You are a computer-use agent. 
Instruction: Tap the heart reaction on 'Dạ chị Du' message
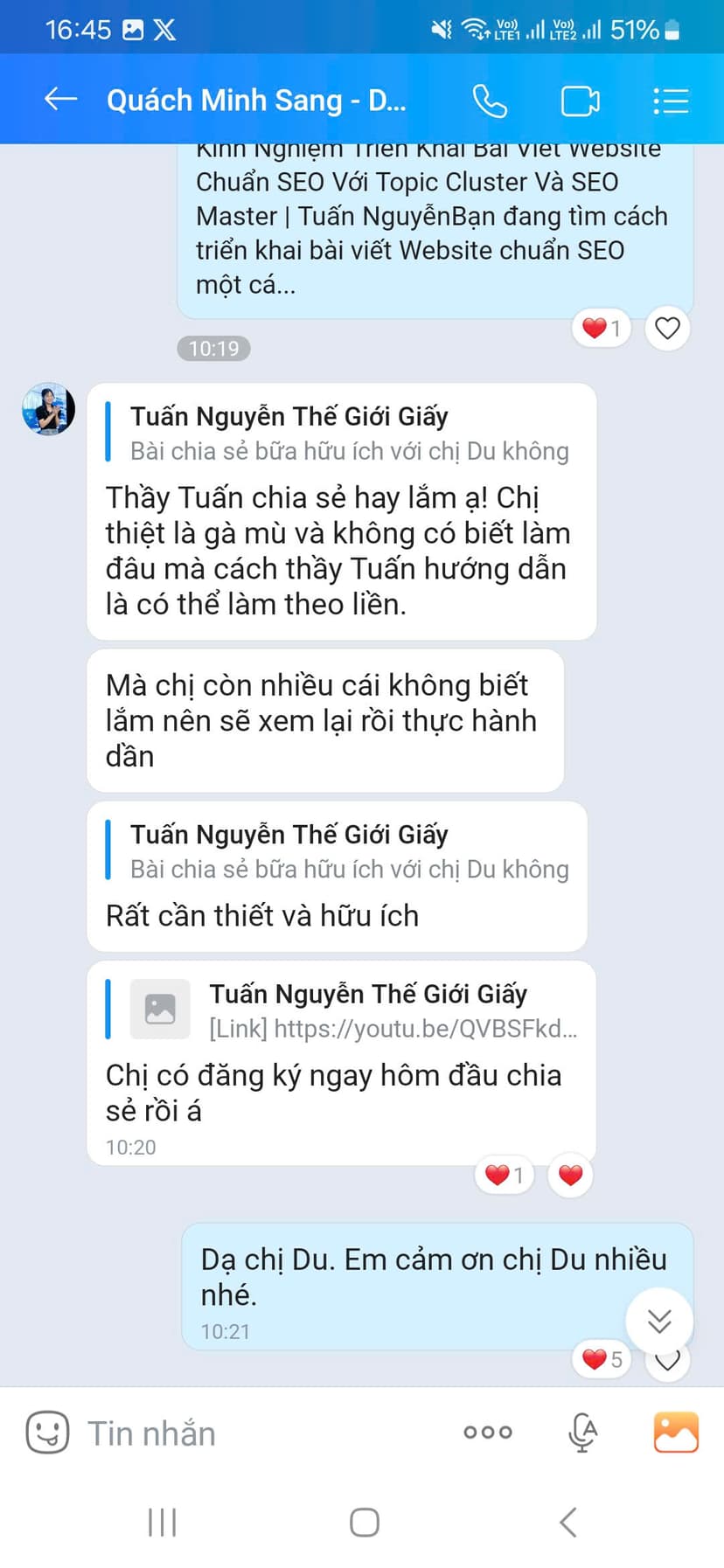[601, 1360]
